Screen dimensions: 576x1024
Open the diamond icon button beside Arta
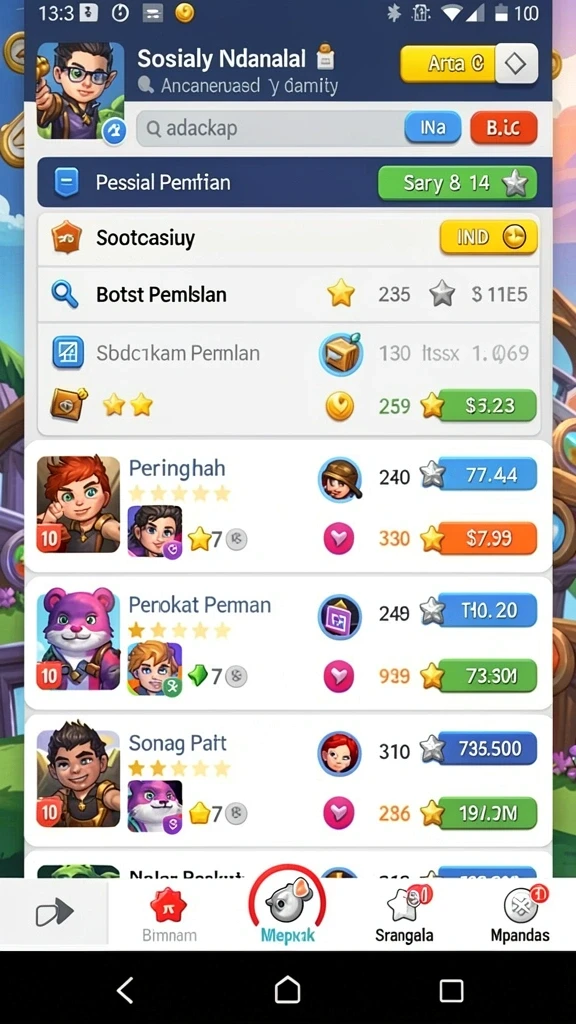tap(517, 63)
